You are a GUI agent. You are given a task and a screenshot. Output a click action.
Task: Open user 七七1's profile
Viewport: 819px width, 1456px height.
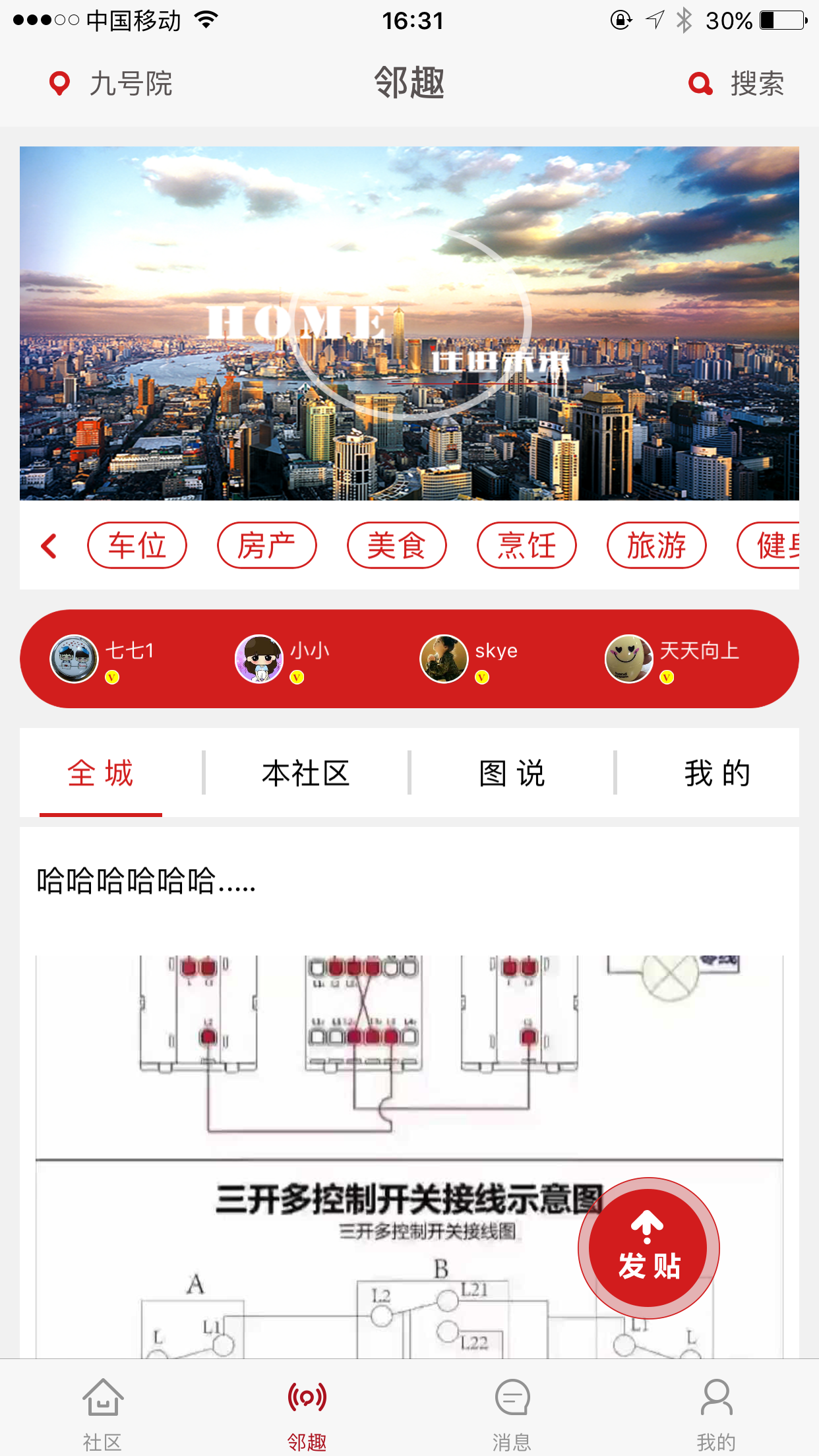click(103, 658)
